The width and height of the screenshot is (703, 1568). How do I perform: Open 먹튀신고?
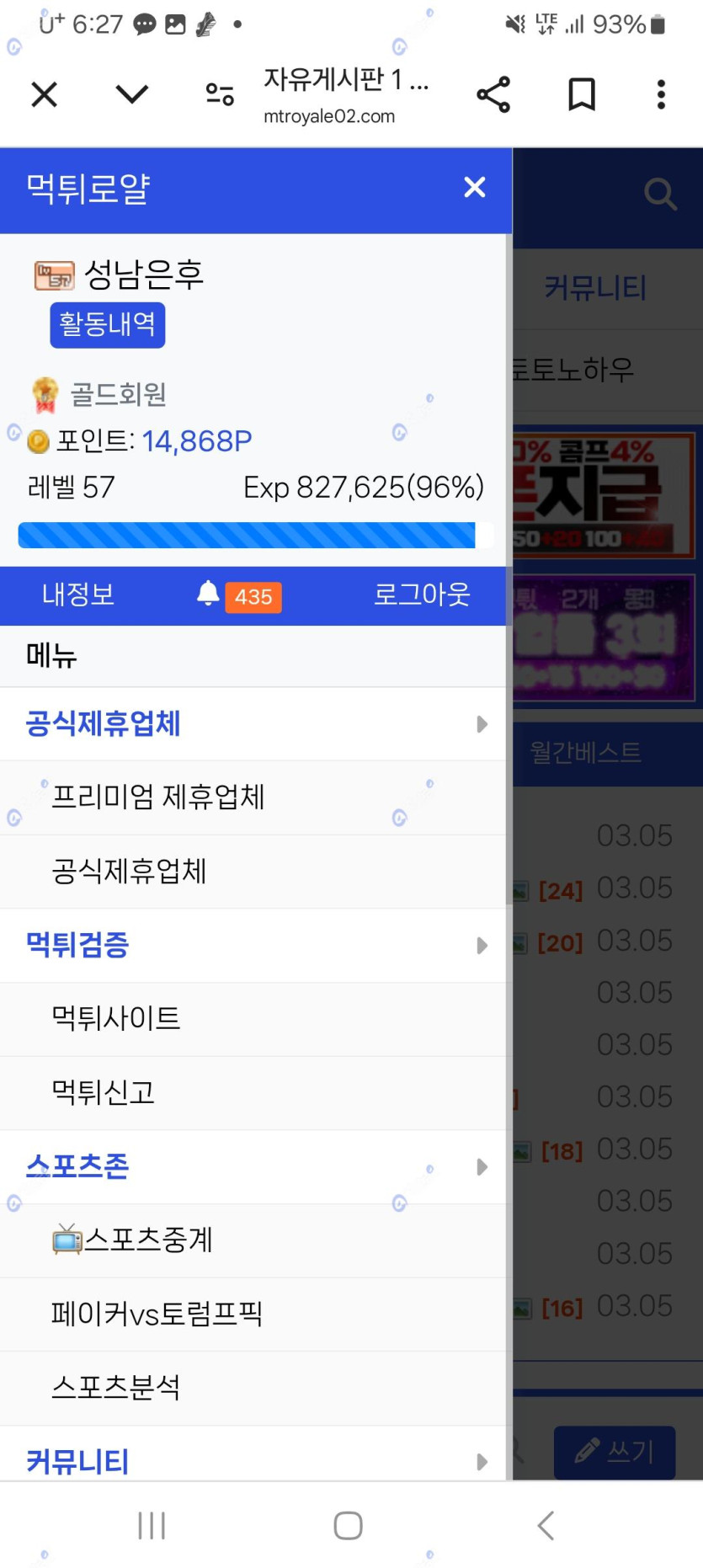[104, 1092]
